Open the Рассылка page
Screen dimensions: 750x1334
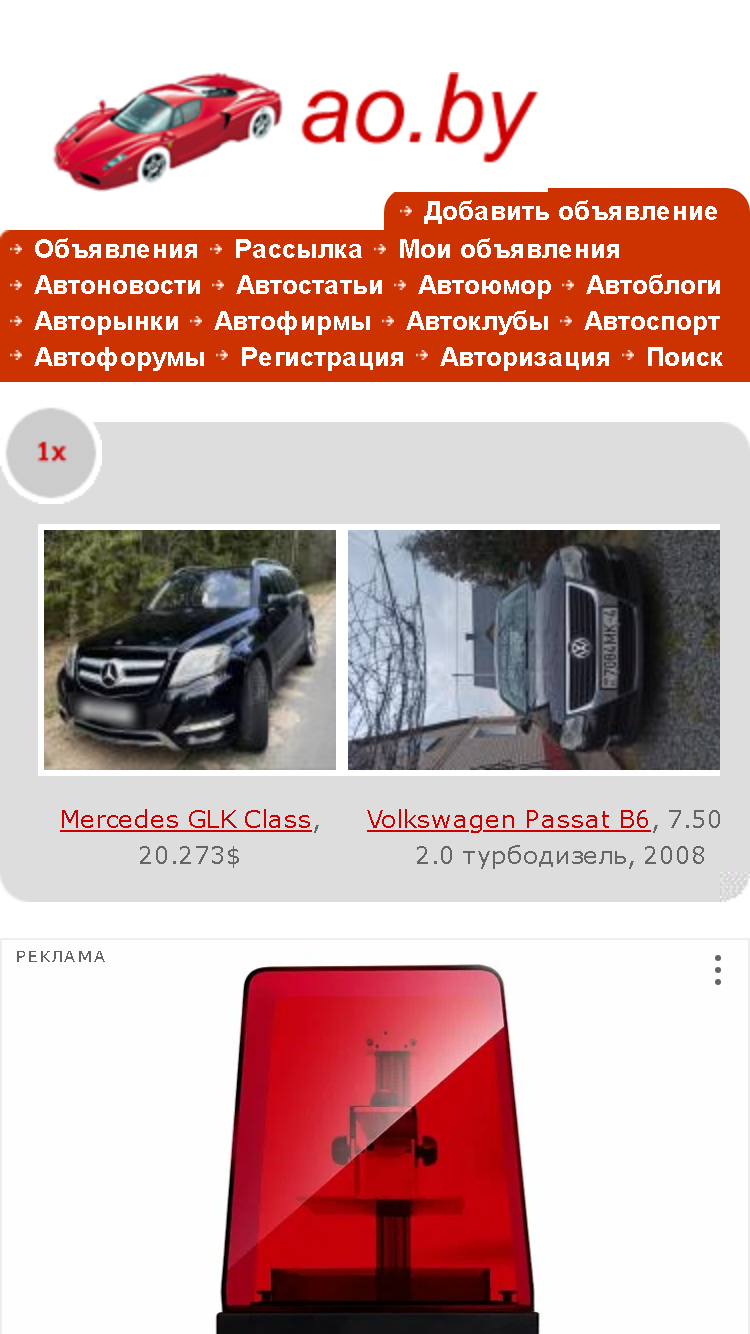click(x=298, y=249)
